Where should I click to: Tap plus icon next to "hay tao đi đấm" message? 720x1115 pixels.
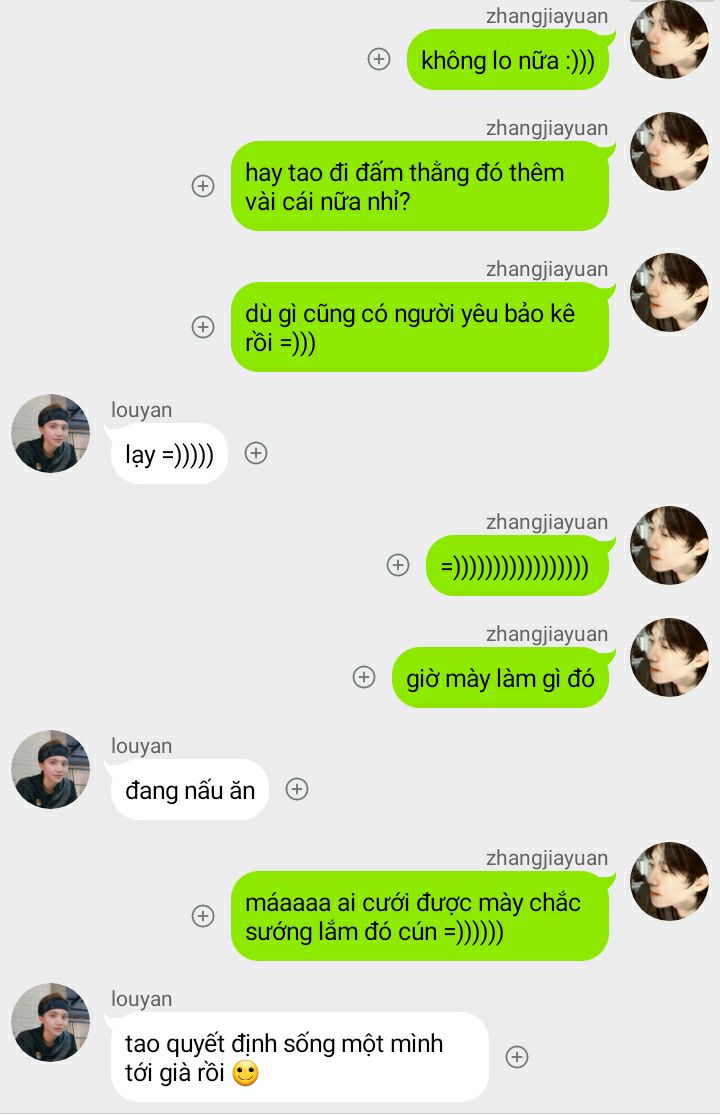click(x=203, y=186)
